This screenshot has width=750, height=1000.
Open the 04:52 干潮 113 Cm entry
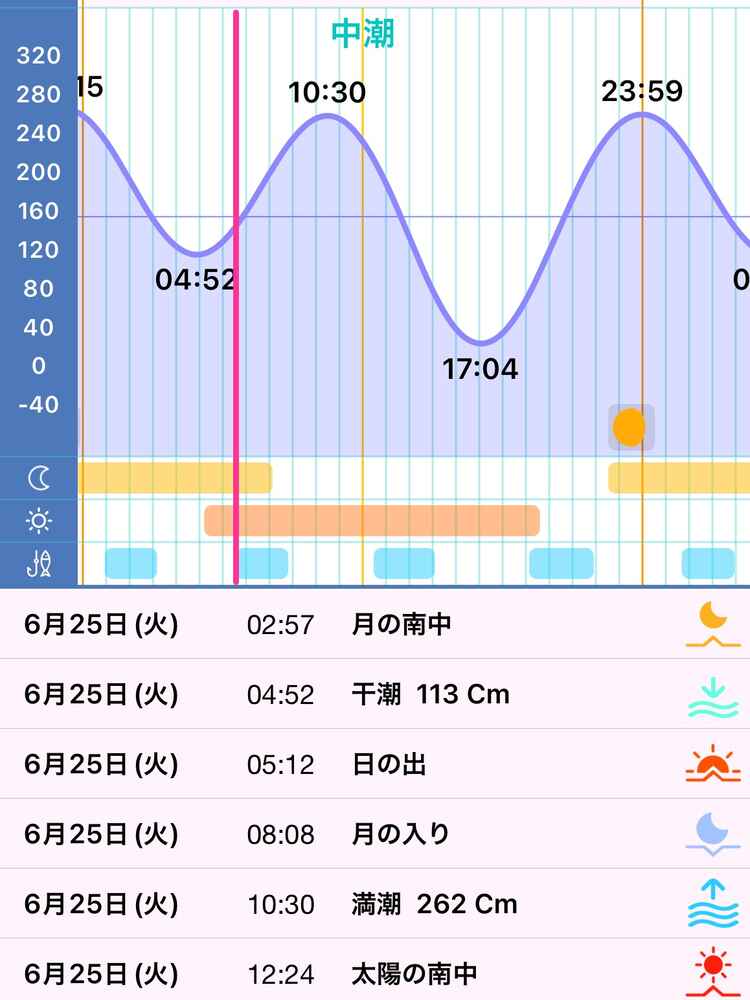click(x=375, y=694)
